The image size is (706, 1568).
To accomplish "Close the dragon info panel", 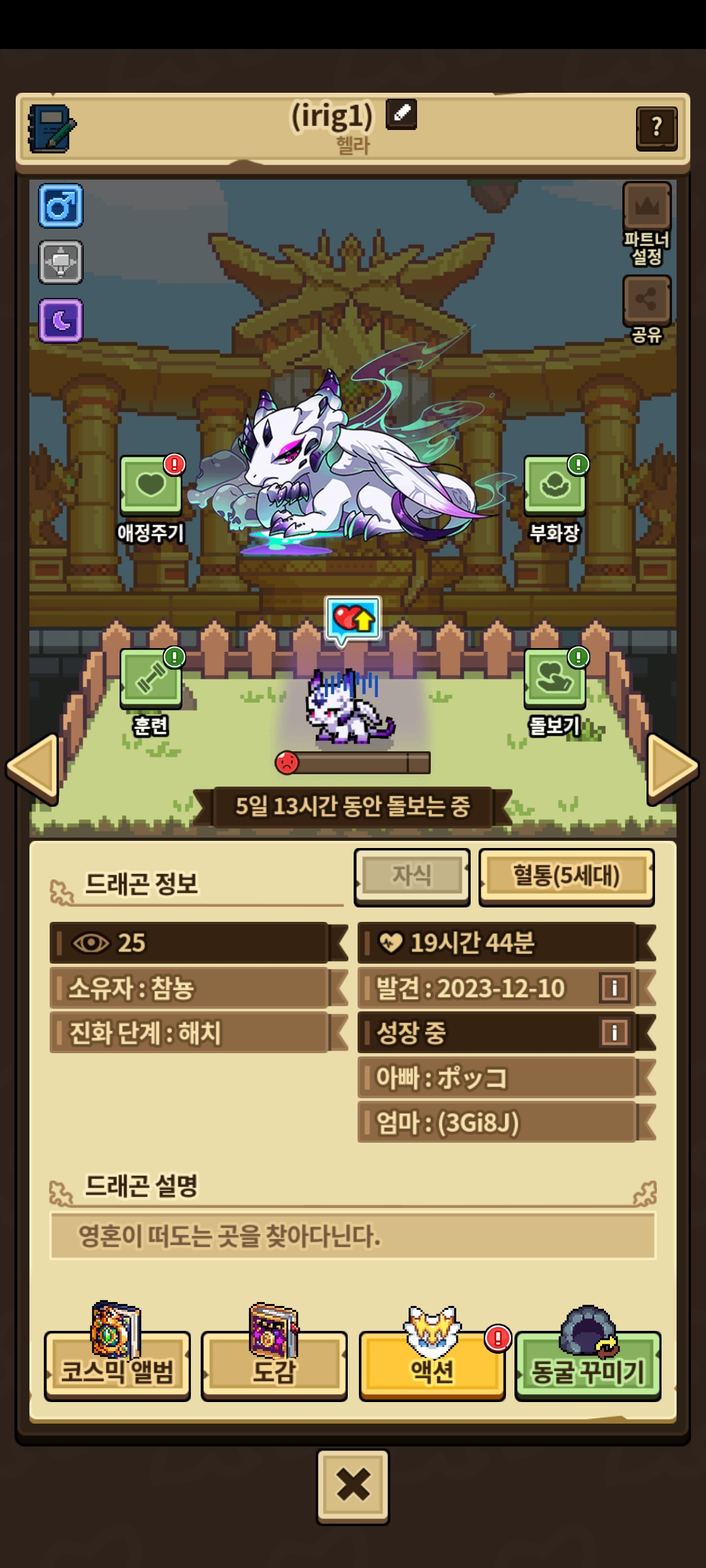I will point(353,1486).
